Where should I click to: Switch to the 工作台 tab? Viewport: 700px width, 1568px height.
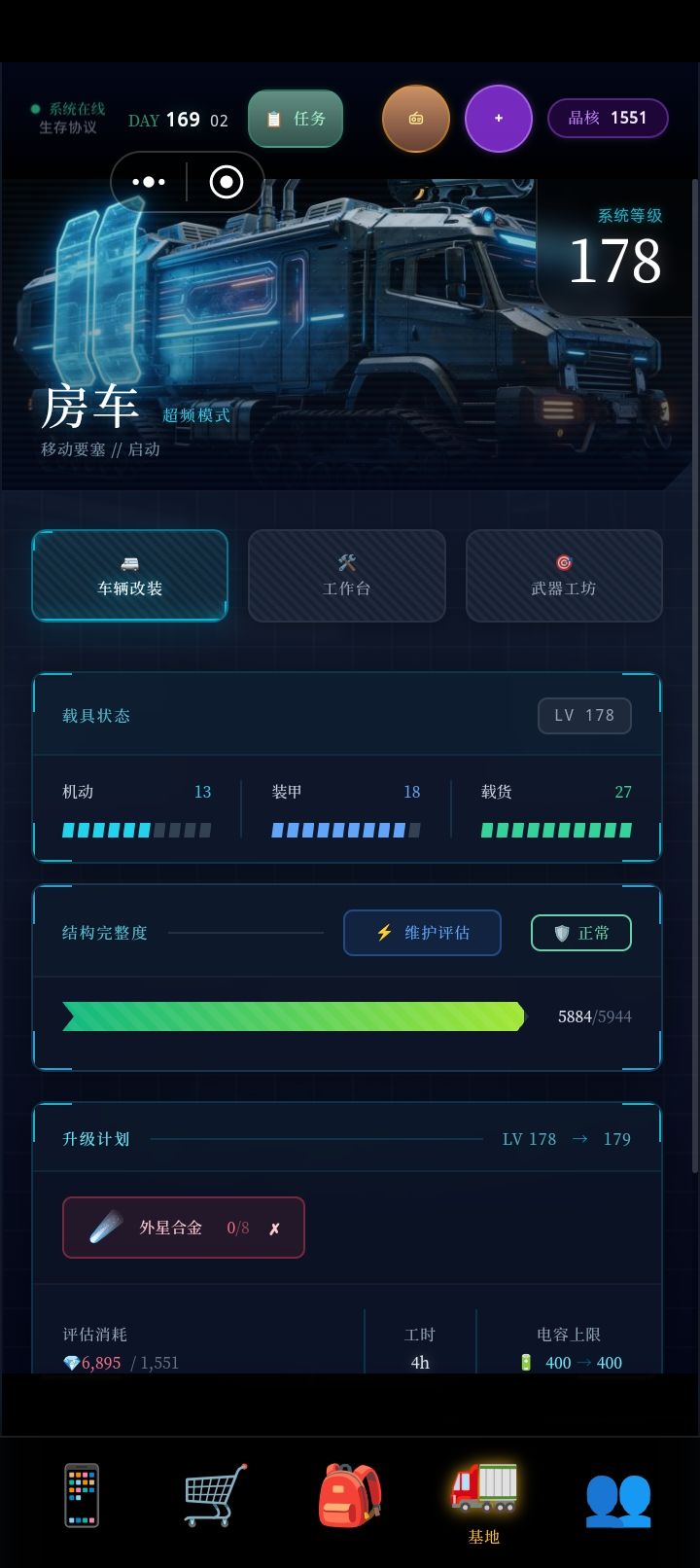[346, 575]
